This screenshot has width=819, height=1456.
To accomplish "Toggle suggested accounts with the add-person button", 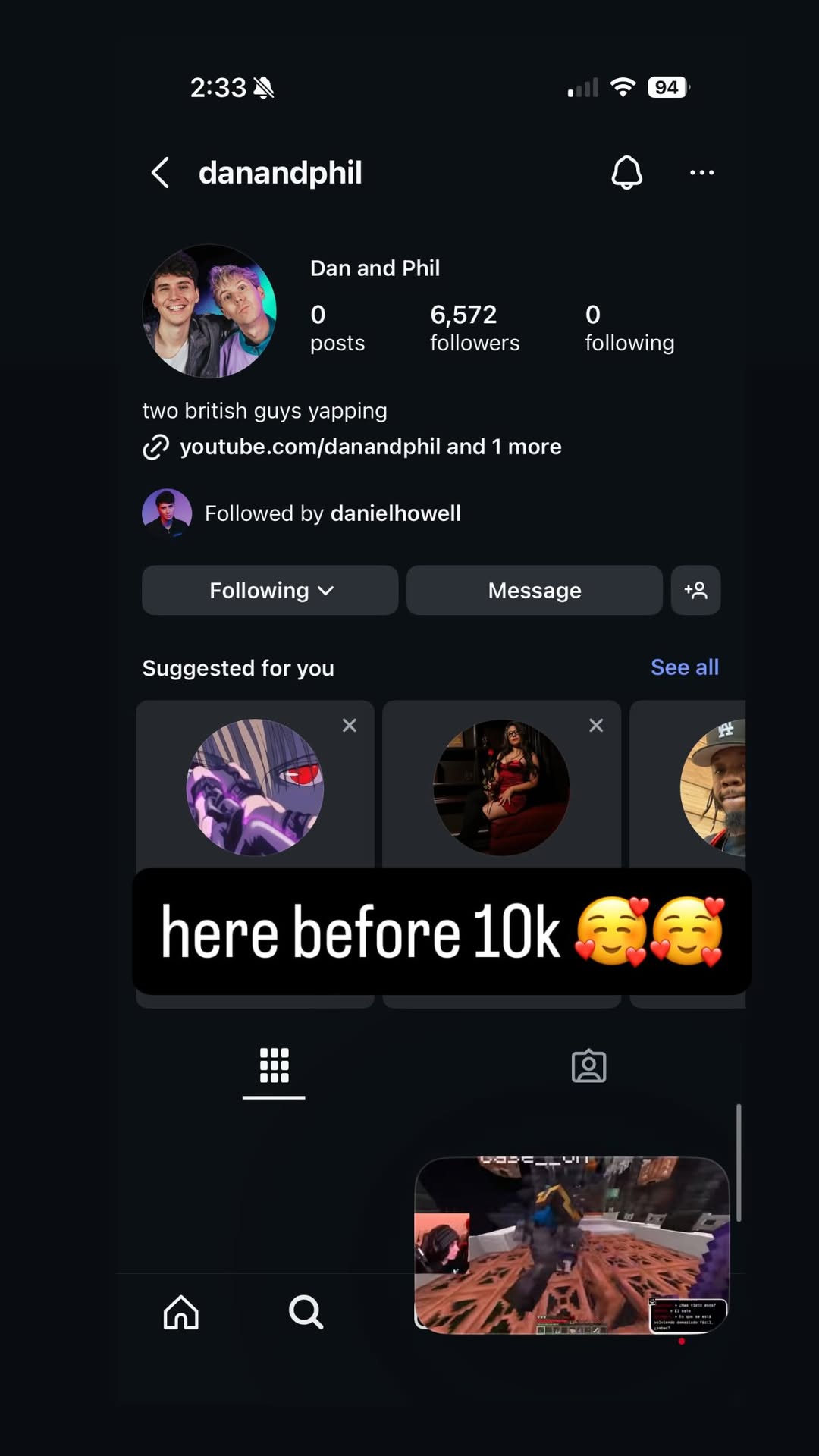I will (x=695, y=591).
